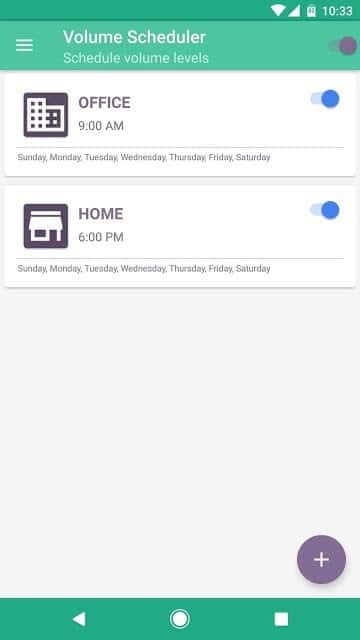Toggle the master Volume Scheduler switch

tap(343, 46)
